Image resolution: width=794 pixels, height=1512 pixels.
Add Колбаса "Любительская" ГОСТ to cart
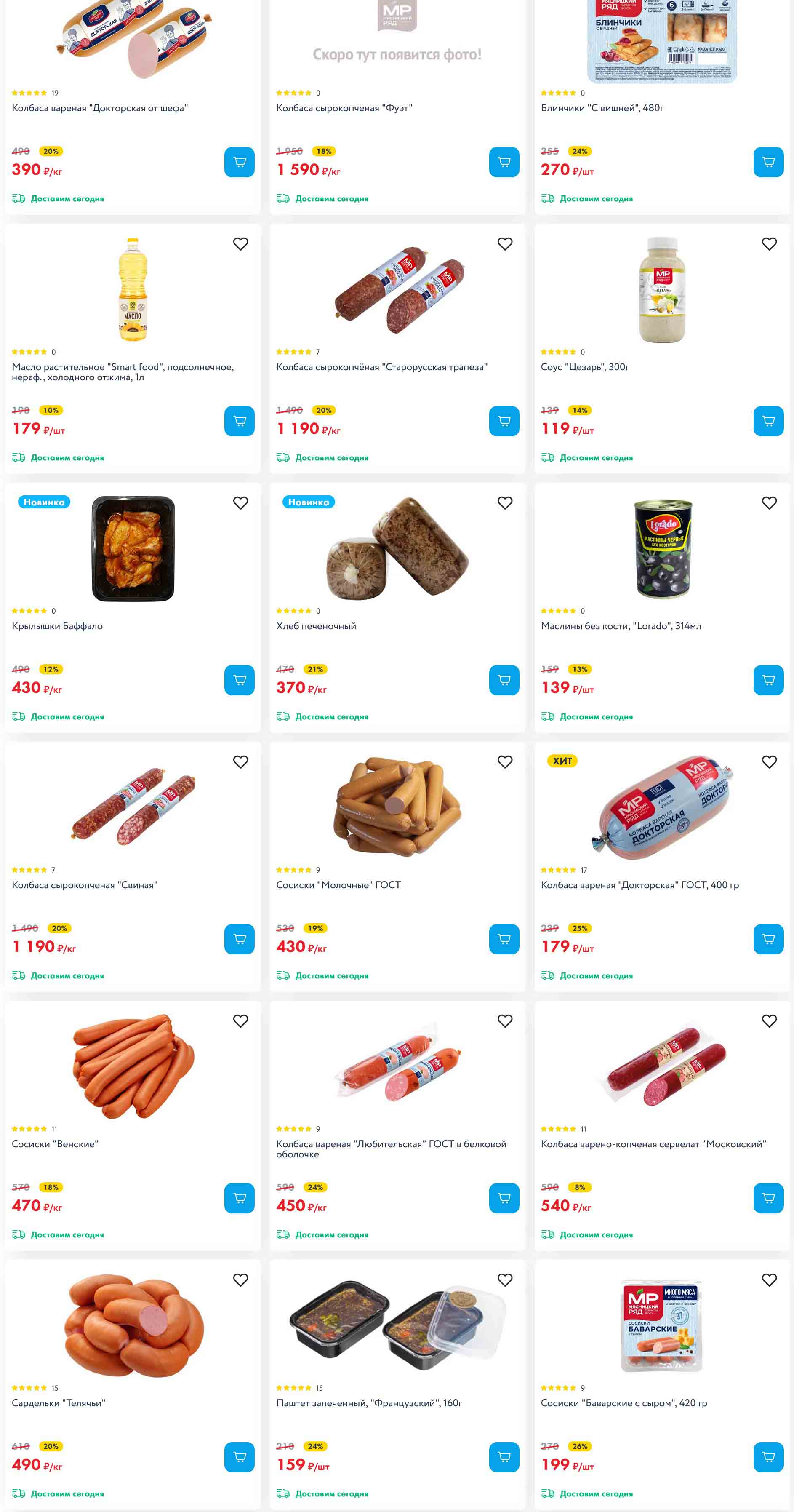[504, 1198]
